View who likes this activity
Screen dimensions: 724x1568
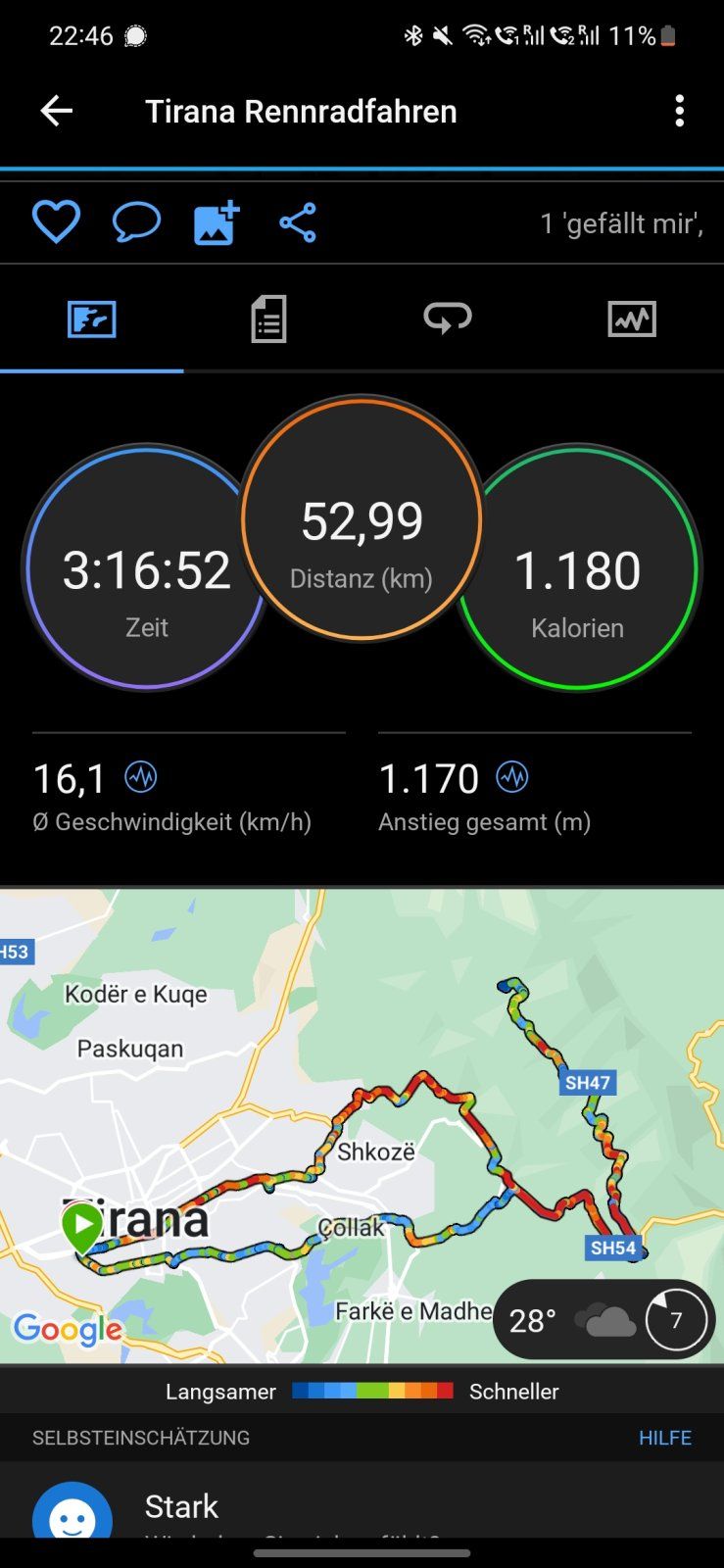click(x=621, y=223)
